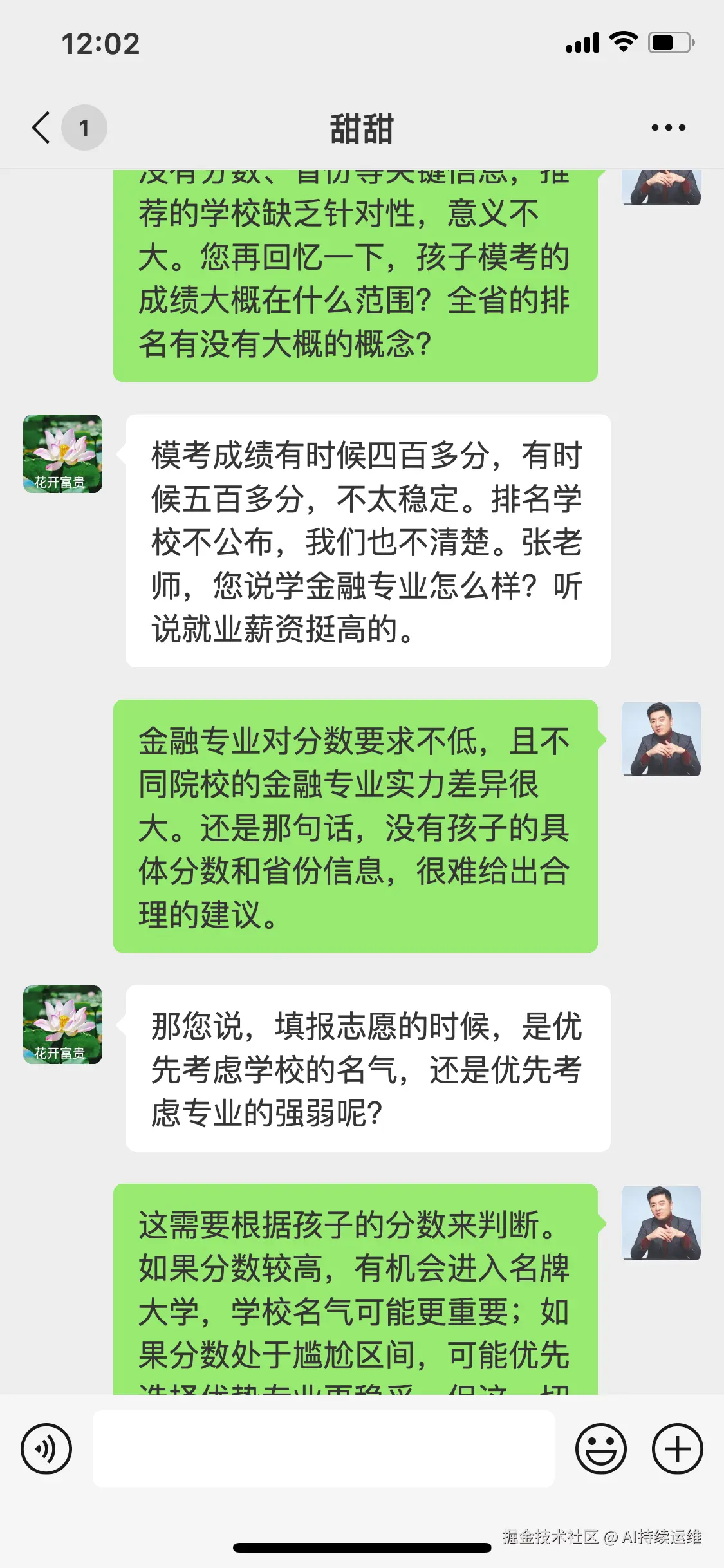Open own avatar beside the 这需要根据 reply
This screenshot has height=1568, width=724.
(661, 1223)
